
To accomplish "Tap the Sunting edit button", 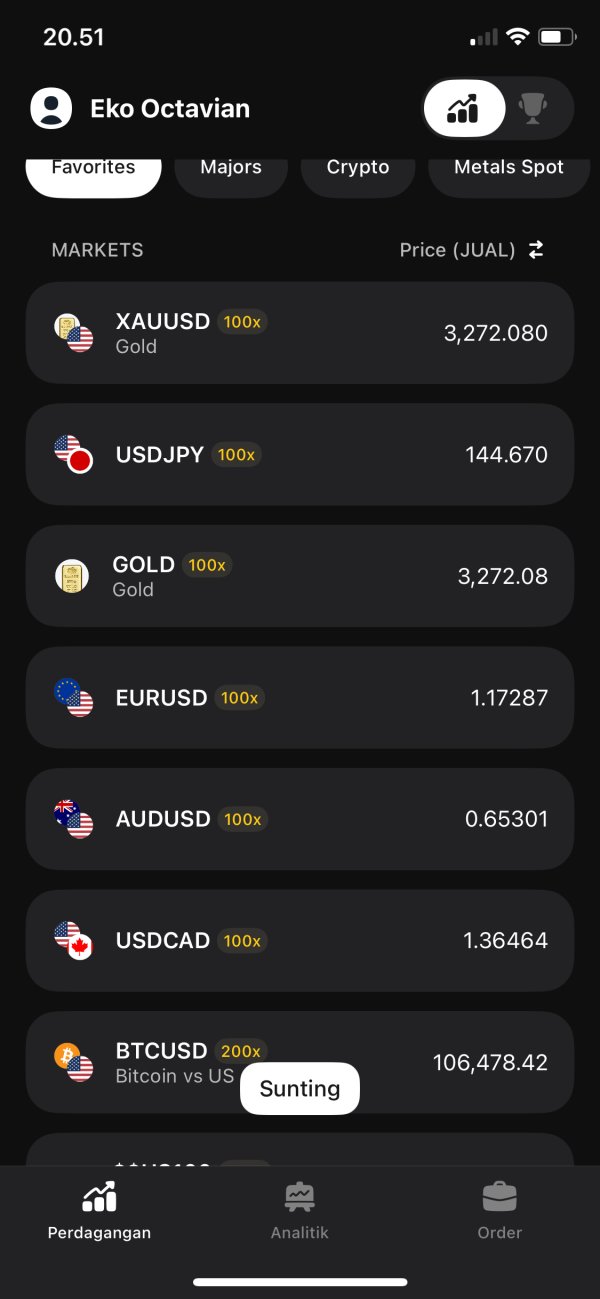I will 300,1089.
